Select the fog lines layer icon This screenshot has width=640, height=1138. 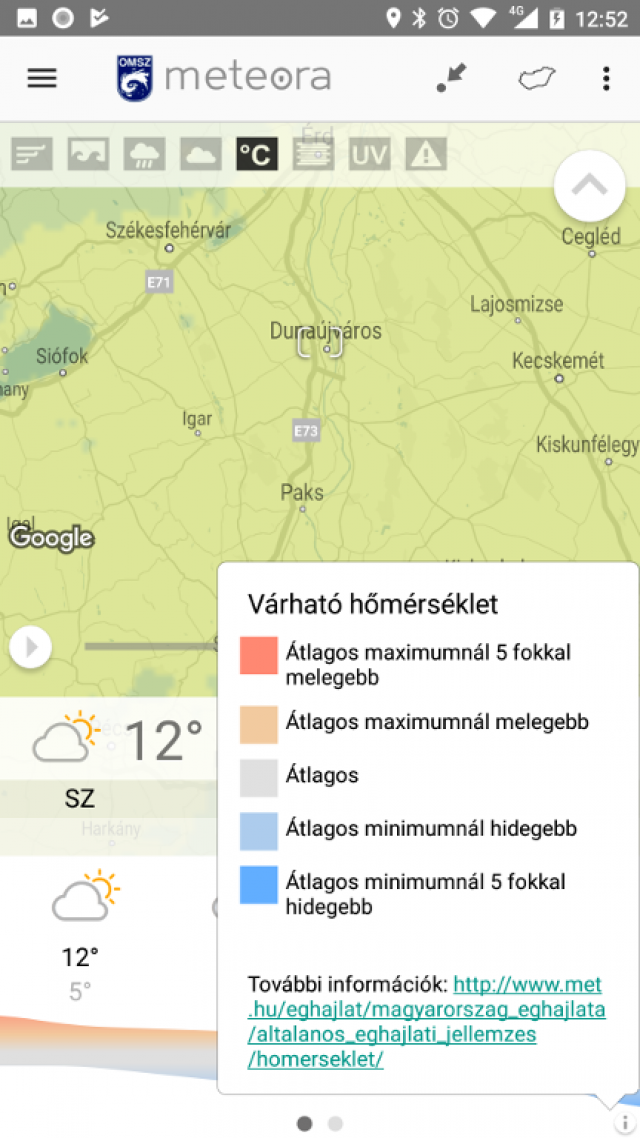pos(313,154)
